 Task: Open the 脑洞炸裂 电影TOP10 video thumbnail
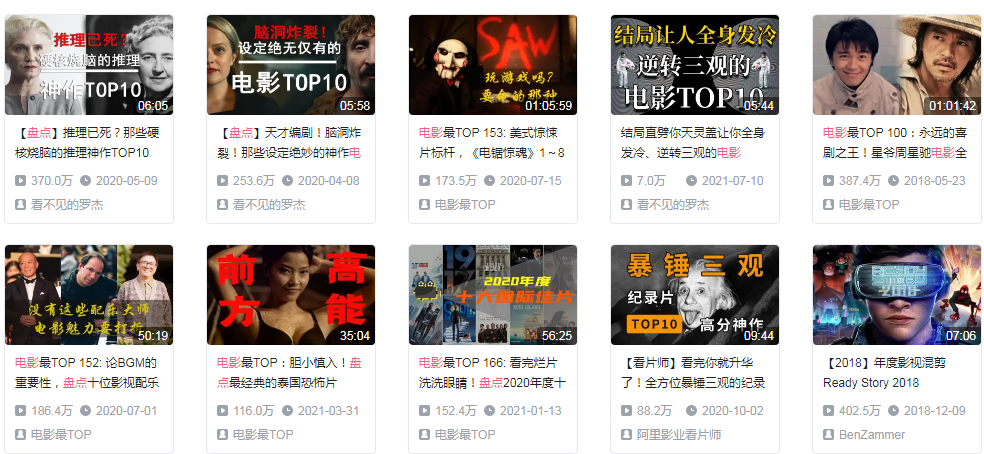pyautogui.click(x=290, y=65)
